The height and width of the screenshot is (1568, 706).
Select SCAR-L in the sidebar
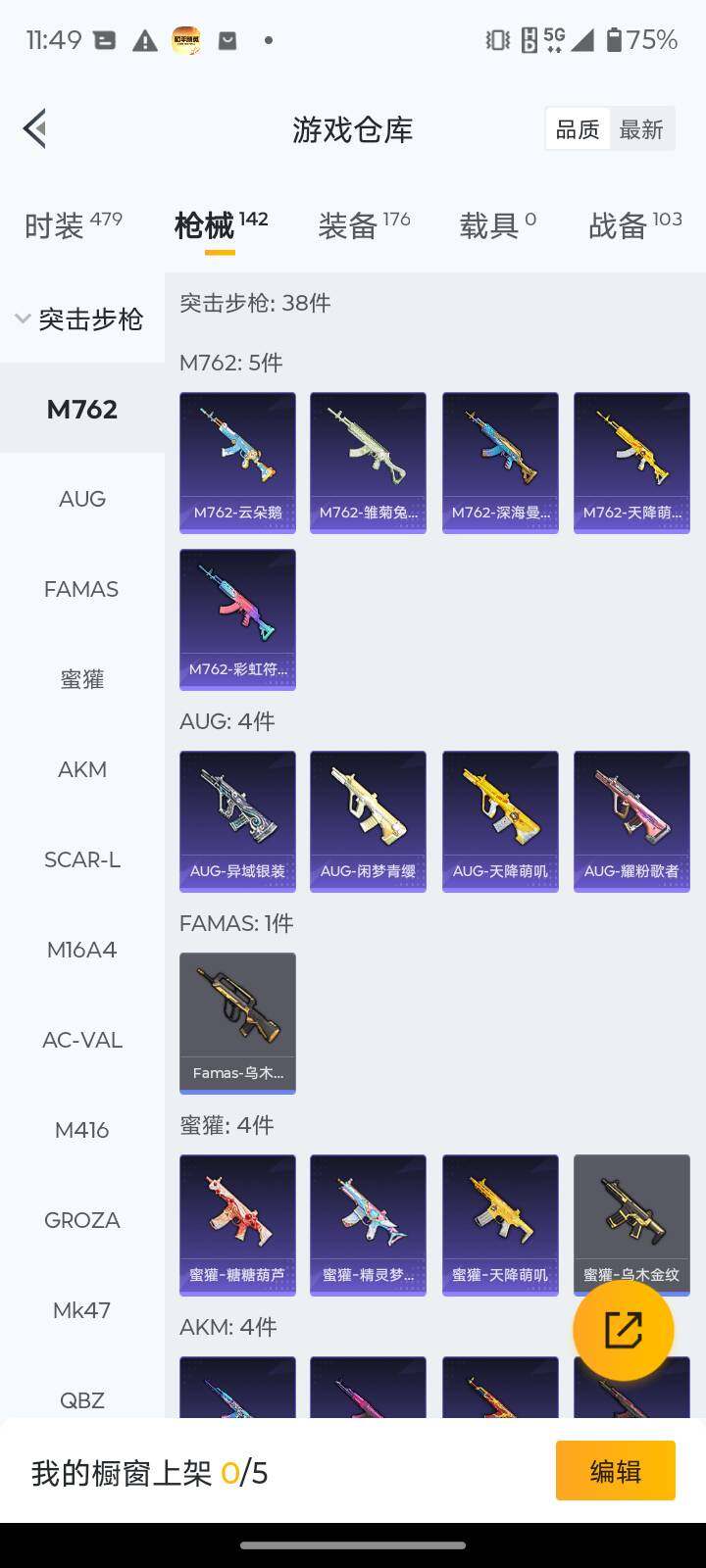(x=82, y=859)
